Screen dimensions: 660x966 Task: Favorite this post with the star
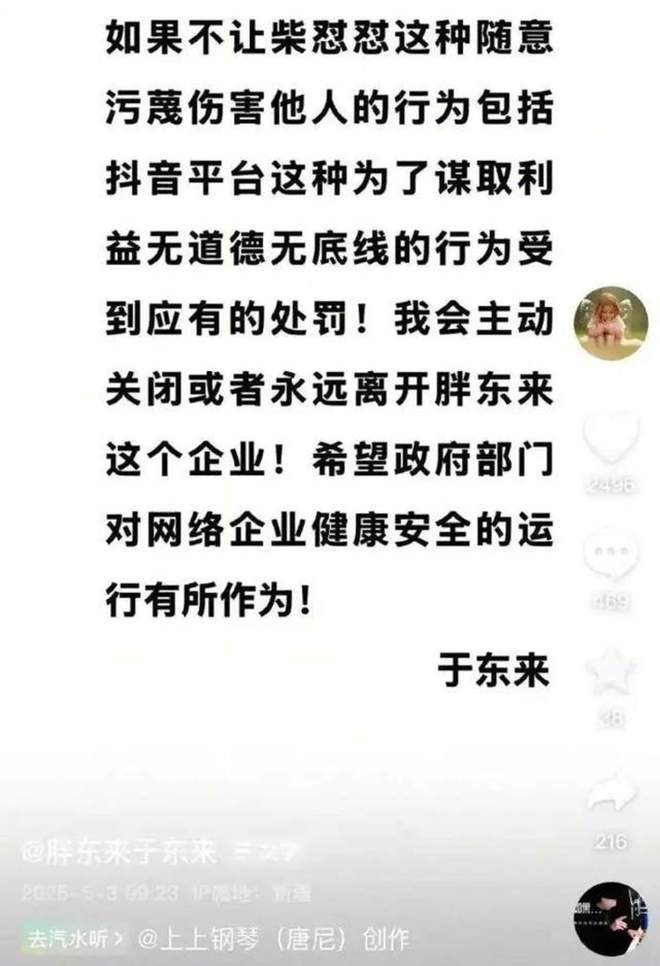click(610, 672)
